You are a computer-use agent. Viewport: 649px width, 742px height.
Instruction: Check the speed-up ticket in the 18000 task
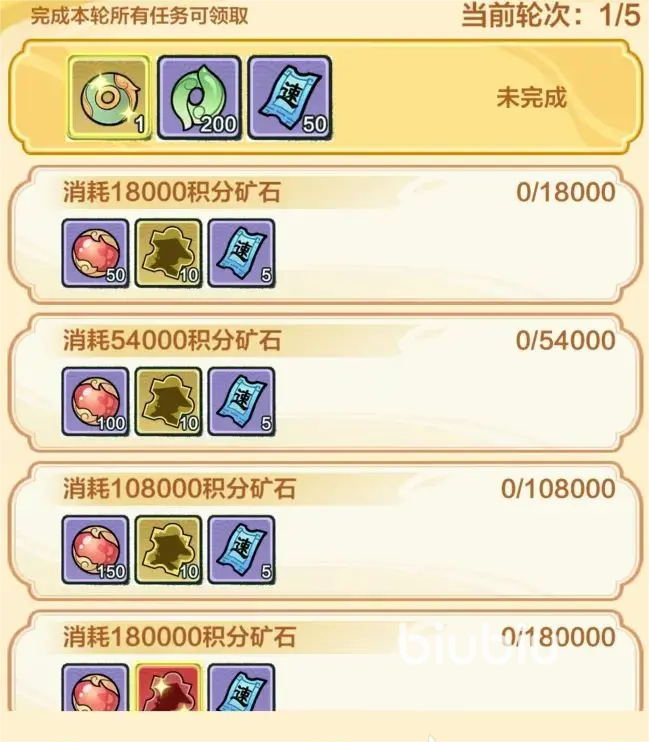(x=240, y=253)
